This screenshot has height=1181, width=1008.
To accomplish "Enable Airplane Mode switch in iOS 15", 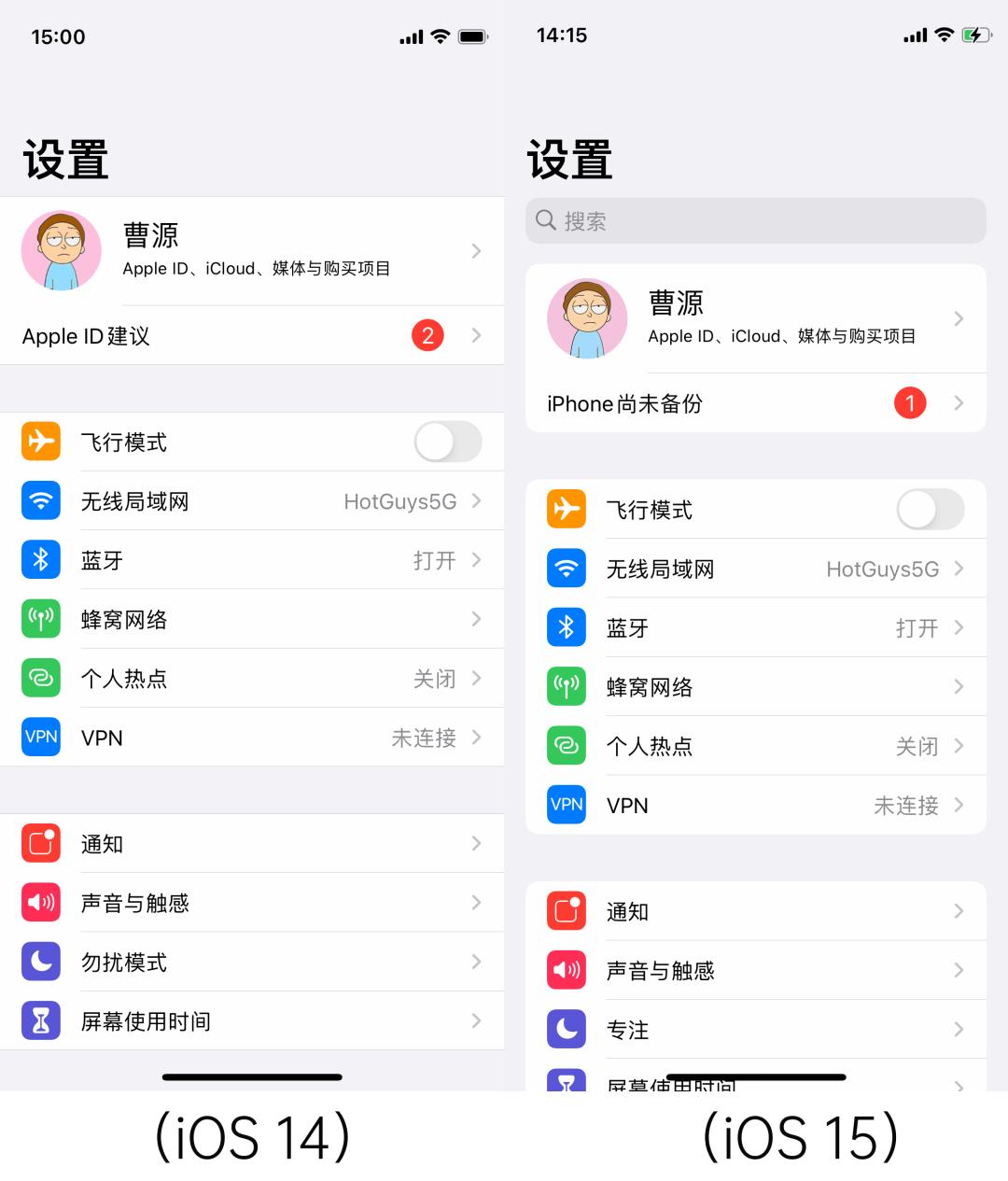I will 930,510.
